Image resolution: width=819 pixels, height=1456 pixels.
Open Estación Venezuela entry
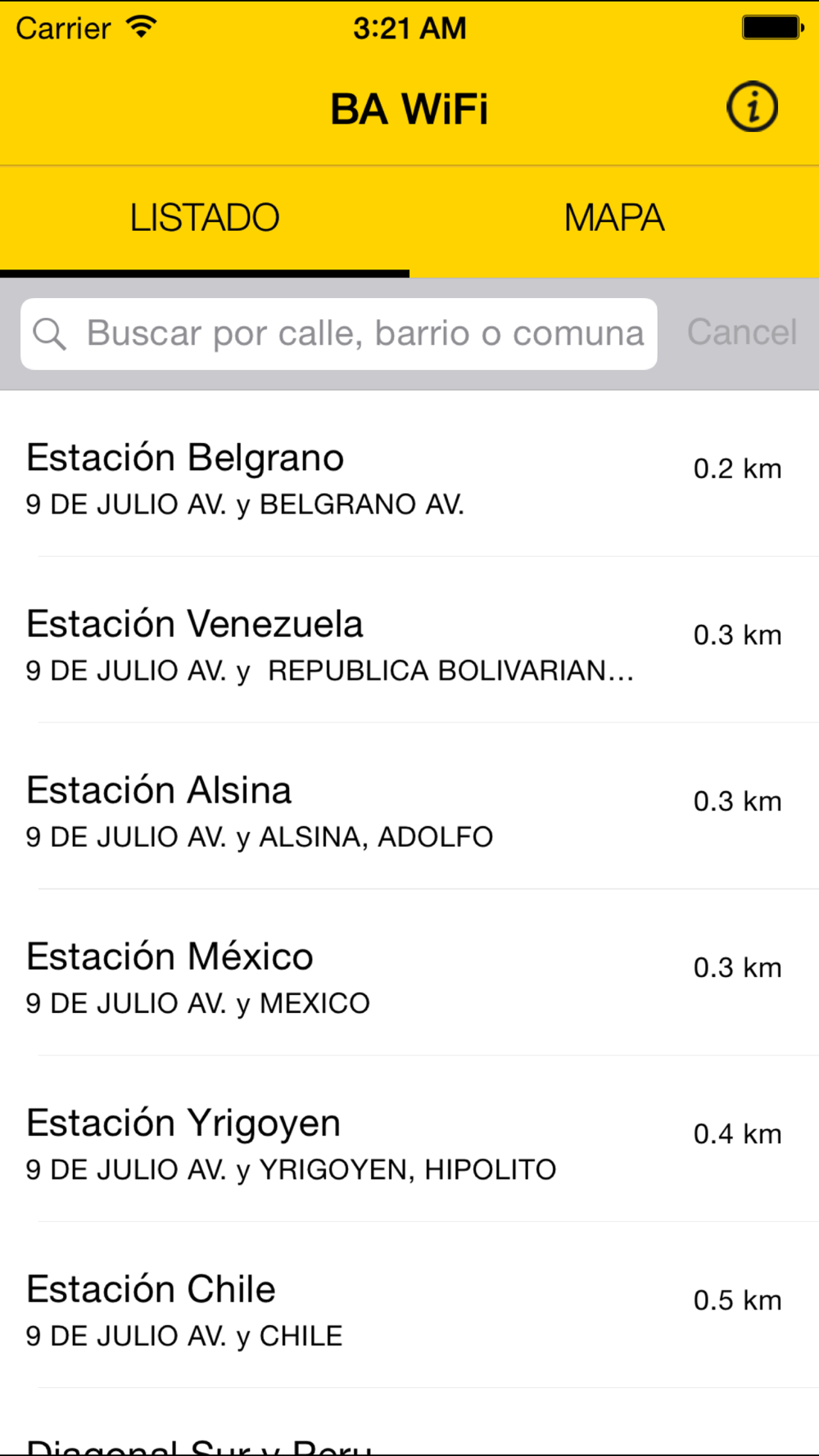(409, 640)
